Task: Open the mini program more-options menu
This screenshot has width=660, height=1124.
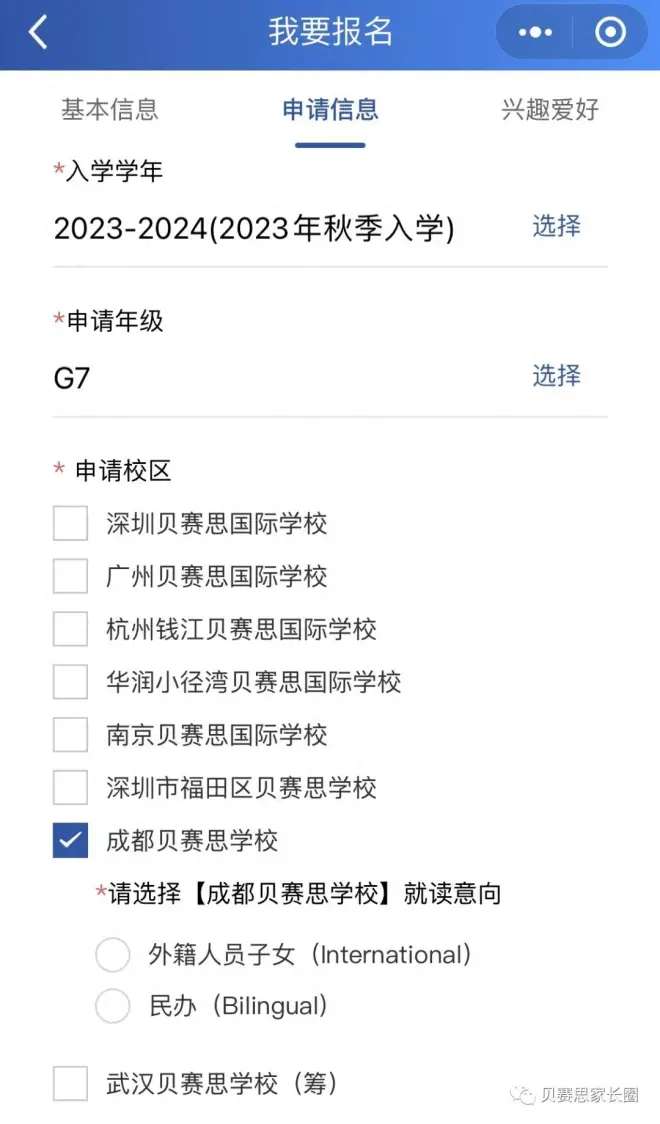Action: click(535, 33)
